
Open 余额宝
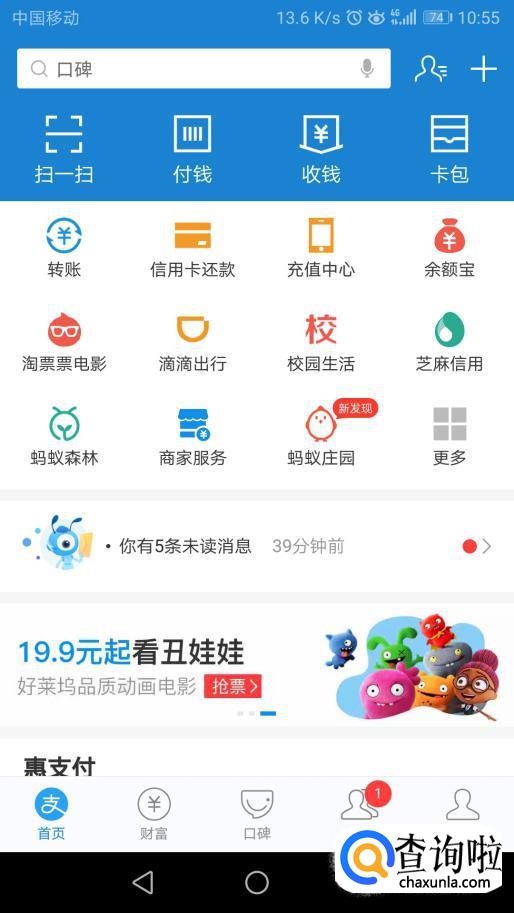449,247
